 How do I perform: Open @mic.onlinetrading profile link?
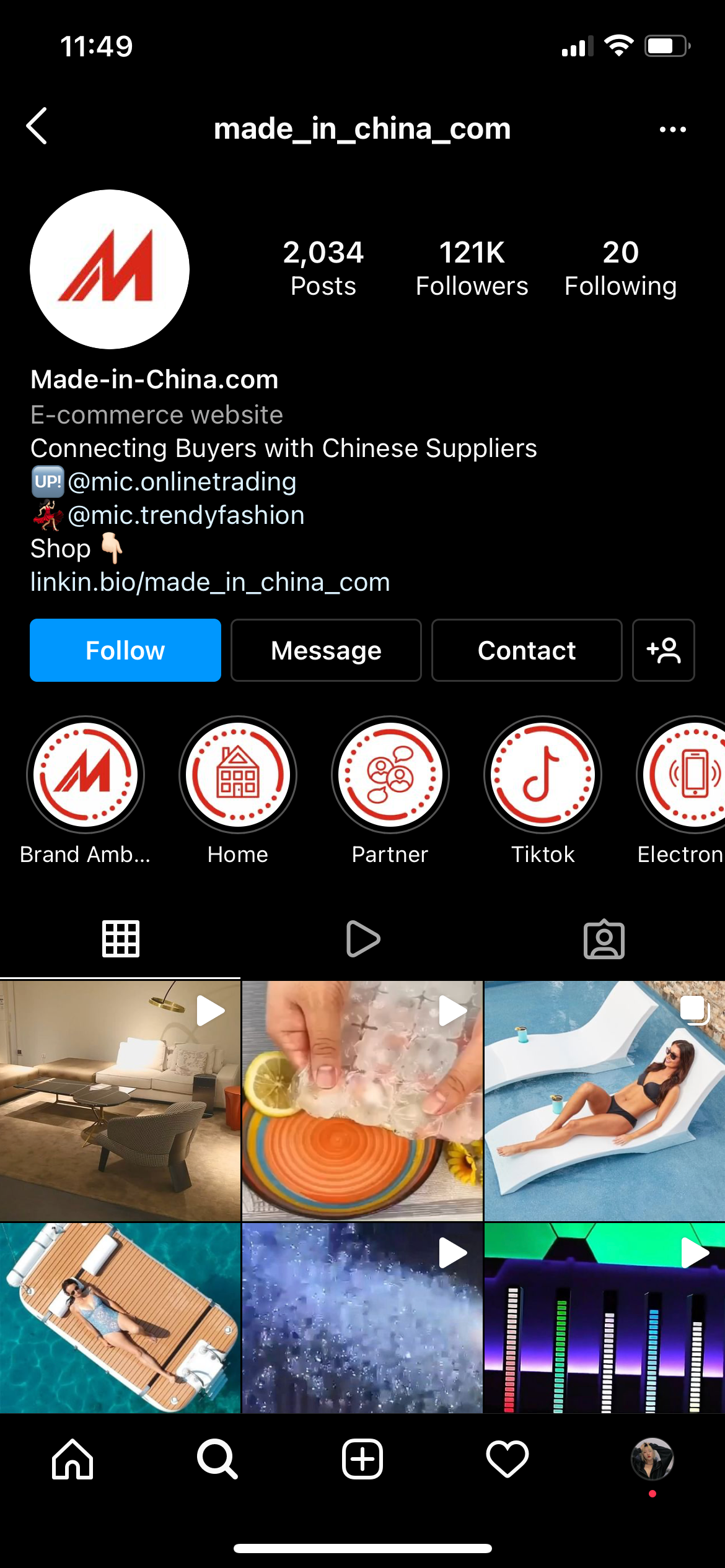(182, 482)
